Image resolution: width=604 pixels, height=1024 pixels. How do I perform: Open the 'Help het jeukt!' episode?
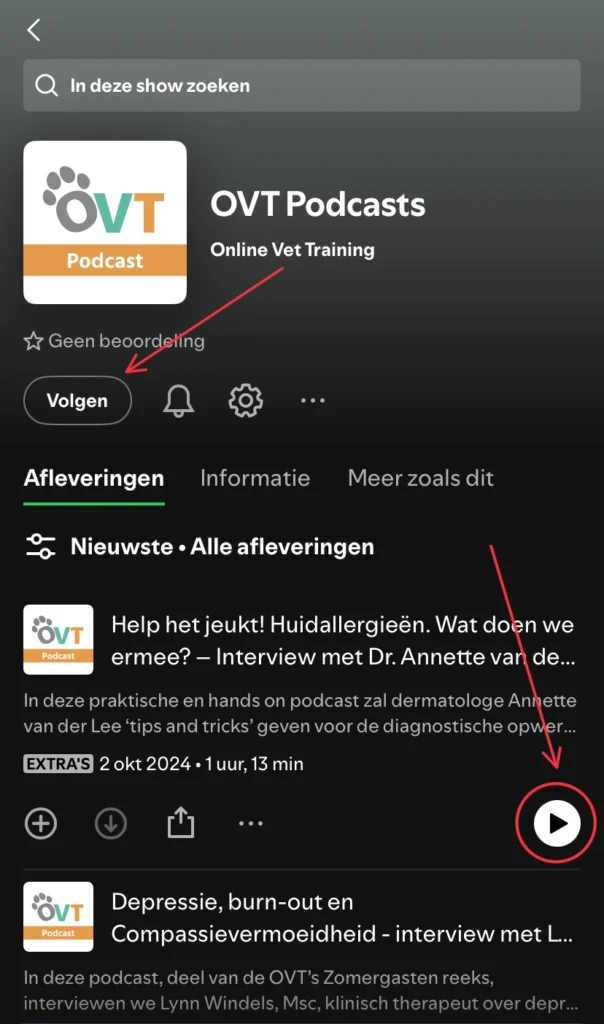pyautogui.click(x=342, y=641)
